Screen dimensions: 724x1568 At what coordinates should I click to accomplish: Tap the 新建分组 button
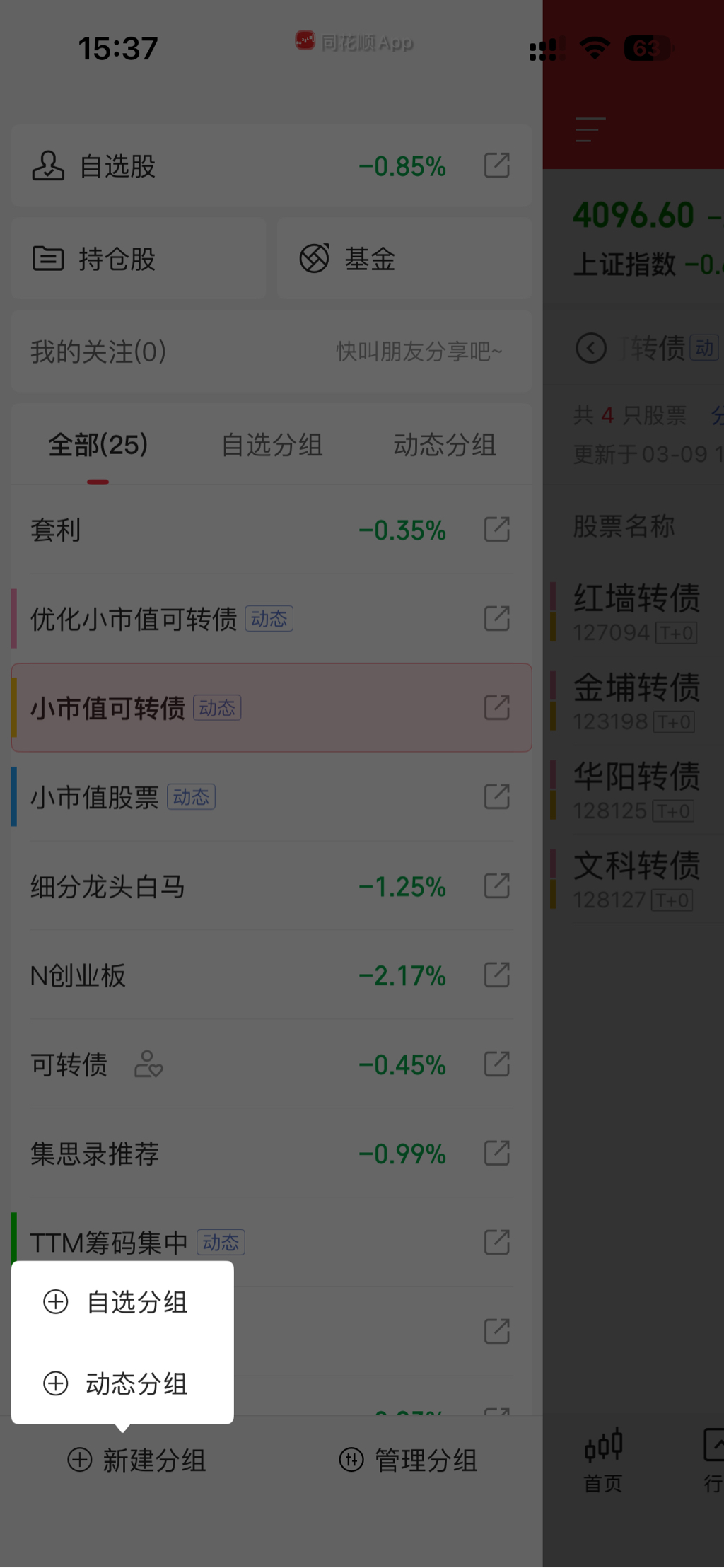[x=136, y=1460]
